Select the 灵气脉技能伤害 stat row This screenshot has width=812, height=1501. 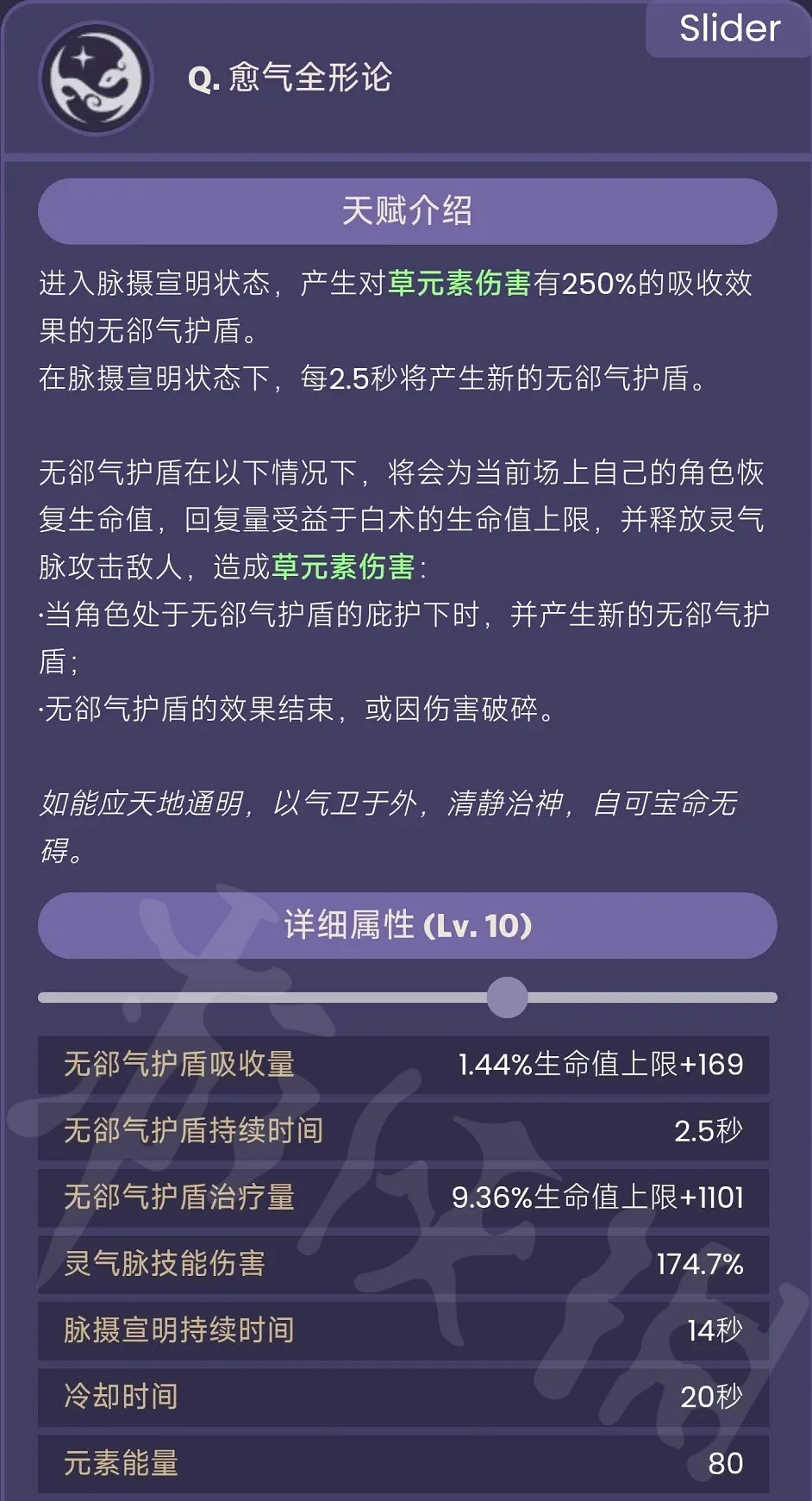(x=406, y=1265)
